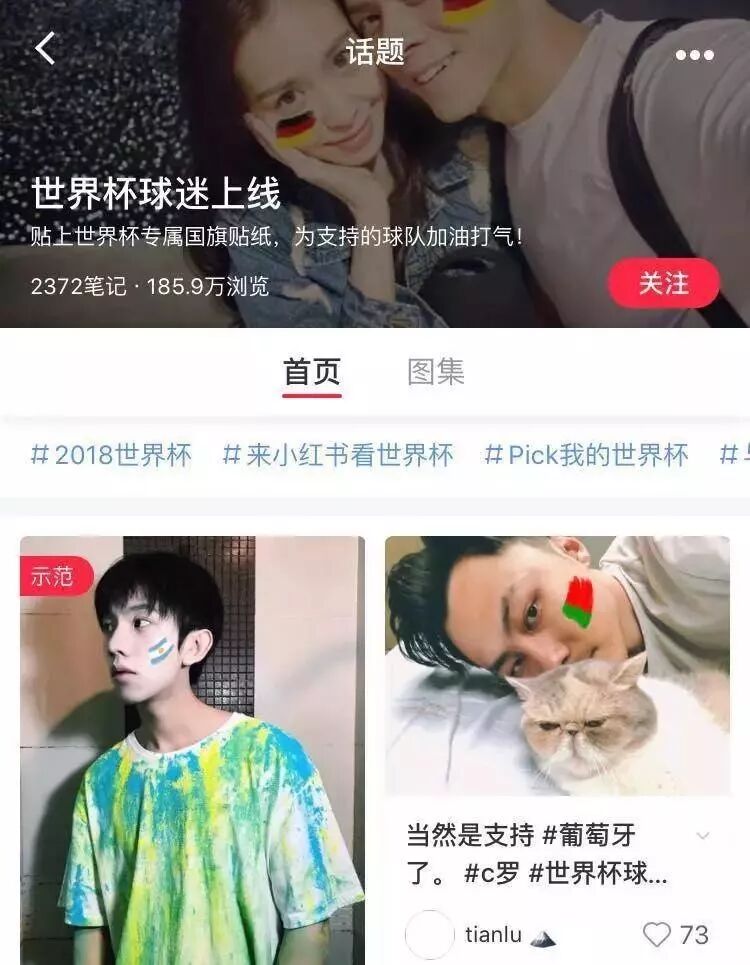The width and height of the screenshot is (750, 965).
Task: Expand the 当然是支持 #葡萄牙 caption chevron
Action: tap(703, 836)
